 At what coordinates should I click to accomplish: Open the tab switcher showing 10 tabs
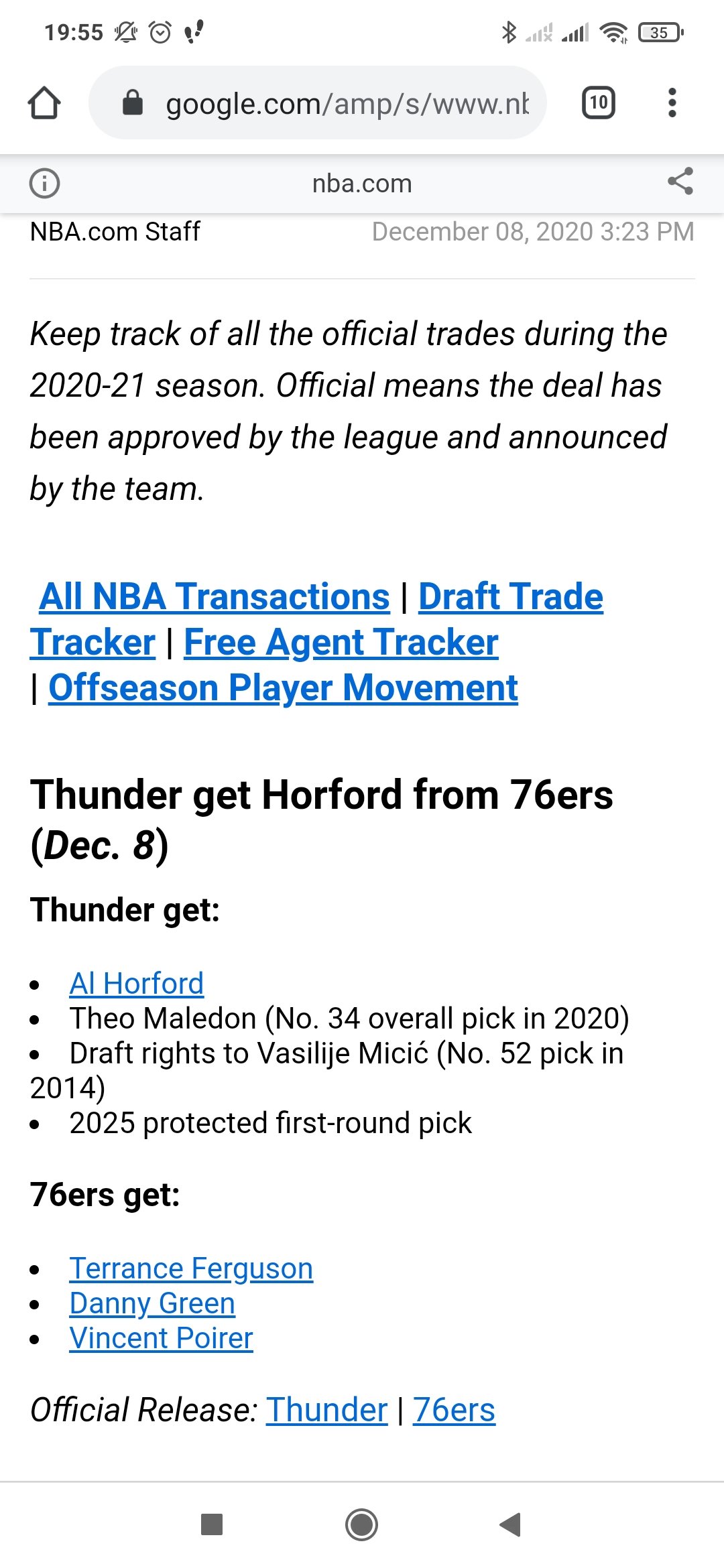click(598, 103)
